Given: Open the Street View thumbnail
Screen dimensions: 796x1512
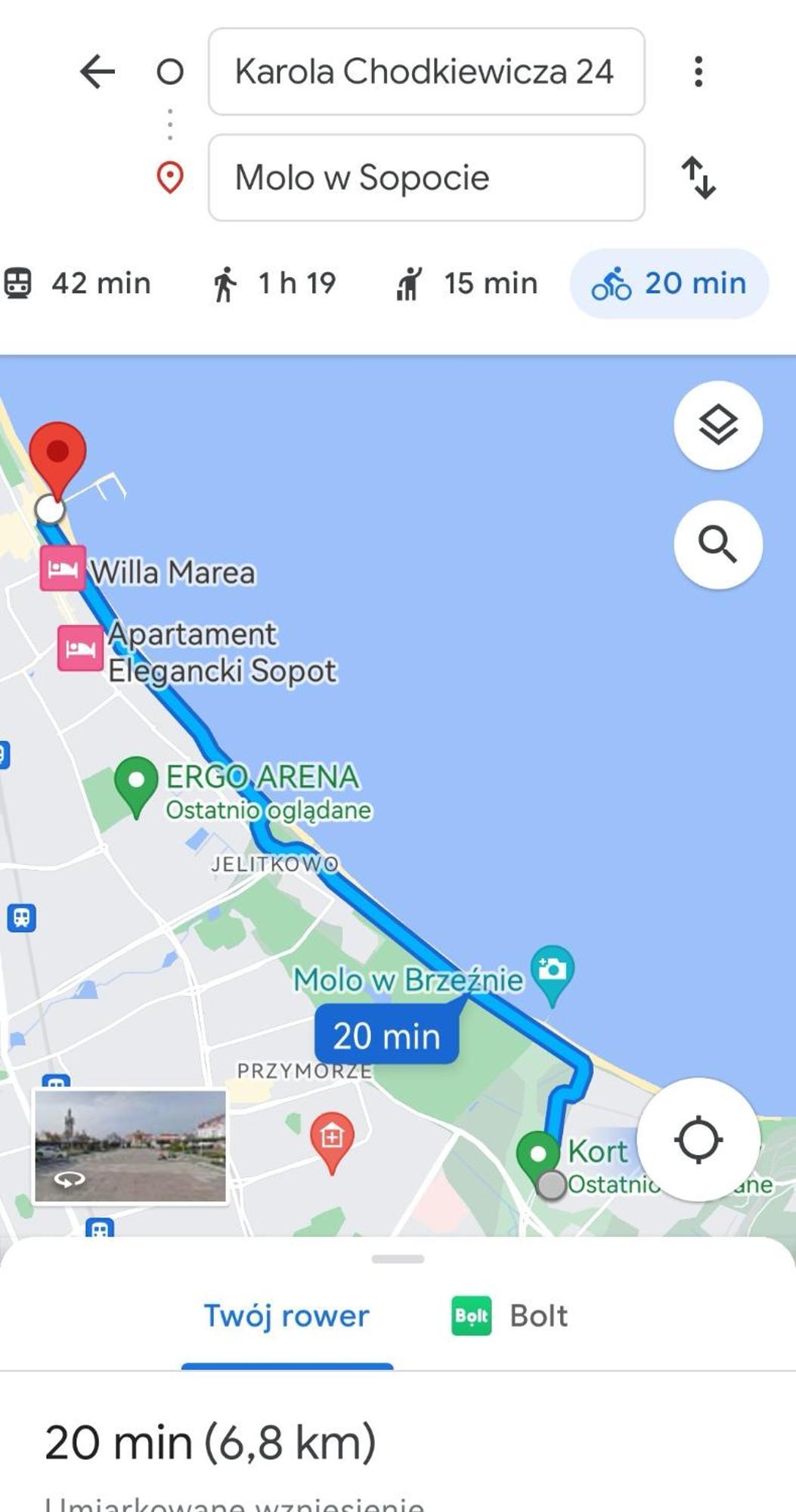Looking at the screenshot, I should click(x=130, y=1146).
